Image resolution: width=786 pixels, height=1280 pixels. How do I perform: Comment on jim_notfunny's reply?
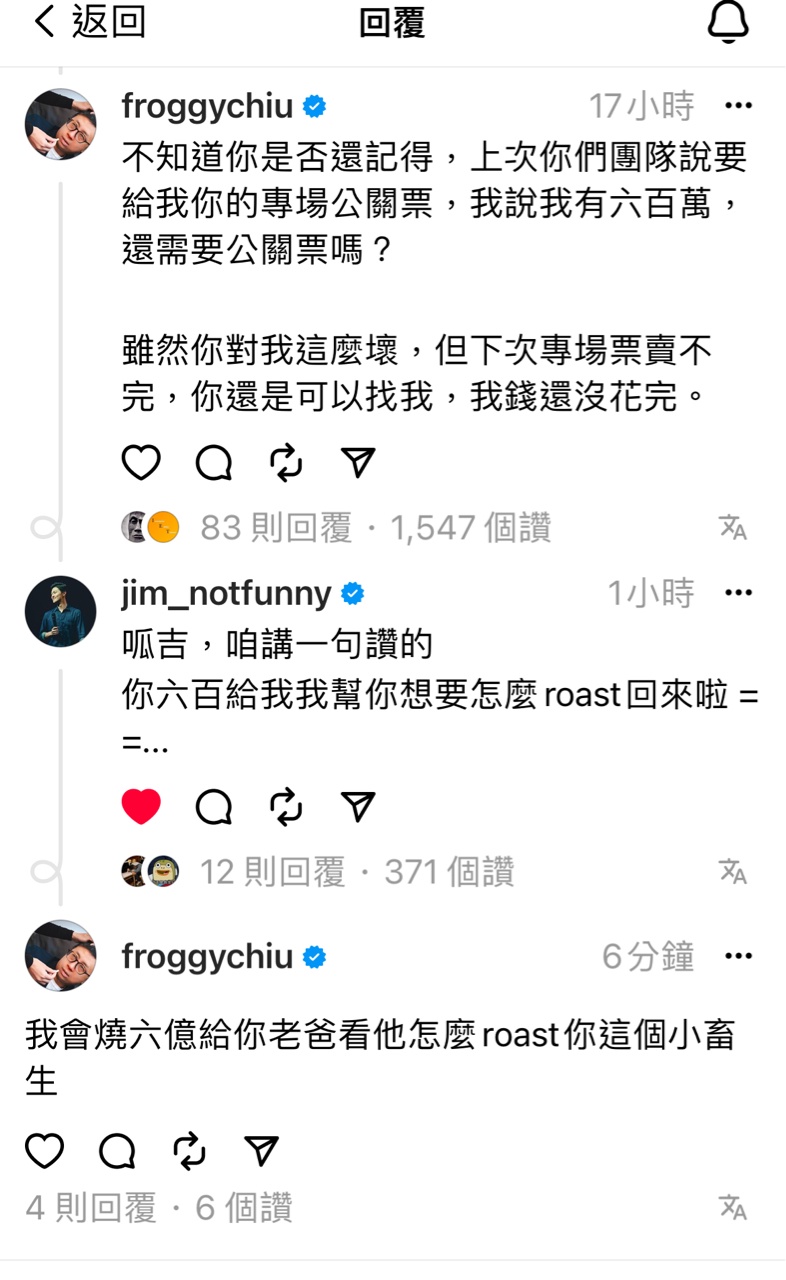(213, 806)
